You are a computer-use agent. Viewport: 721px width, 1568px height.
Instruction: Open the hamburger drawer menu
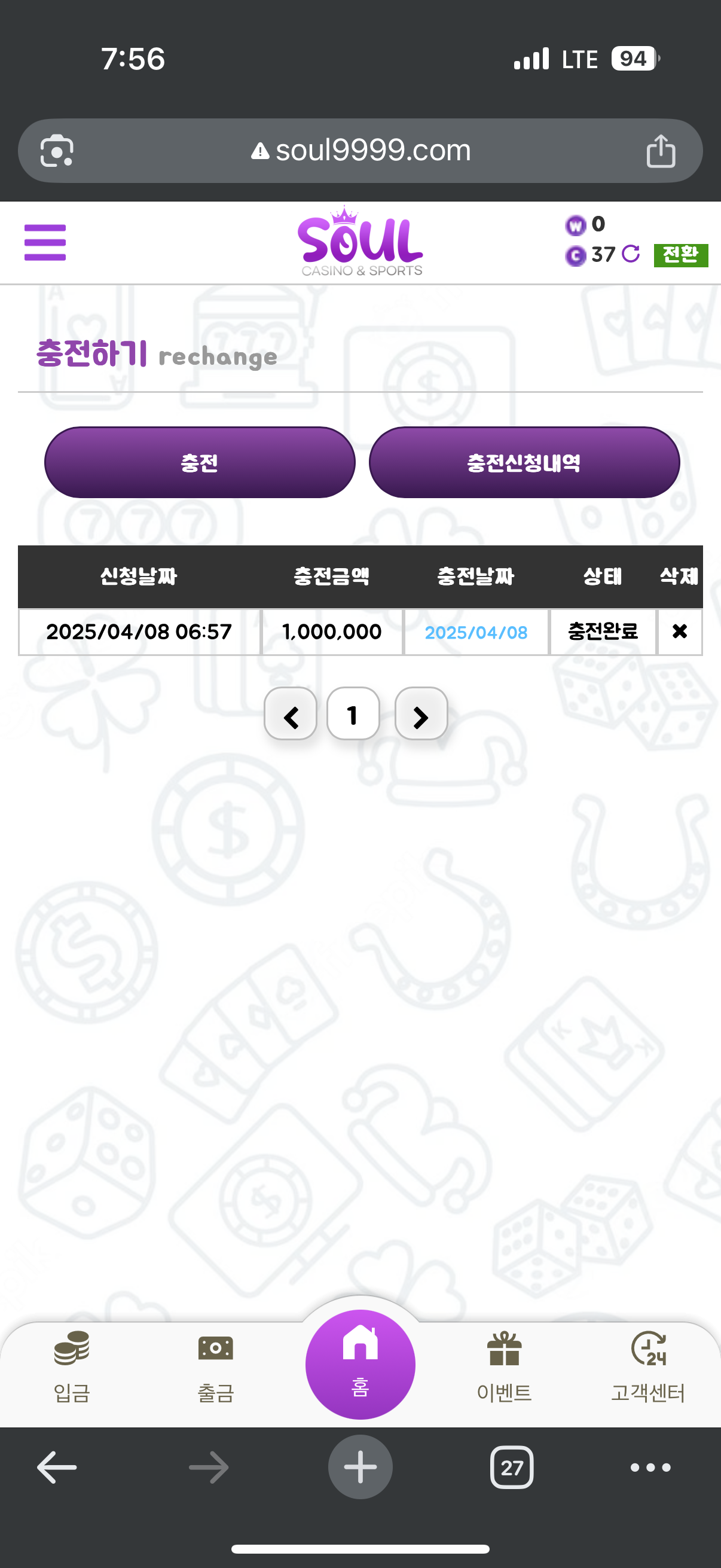44,242
